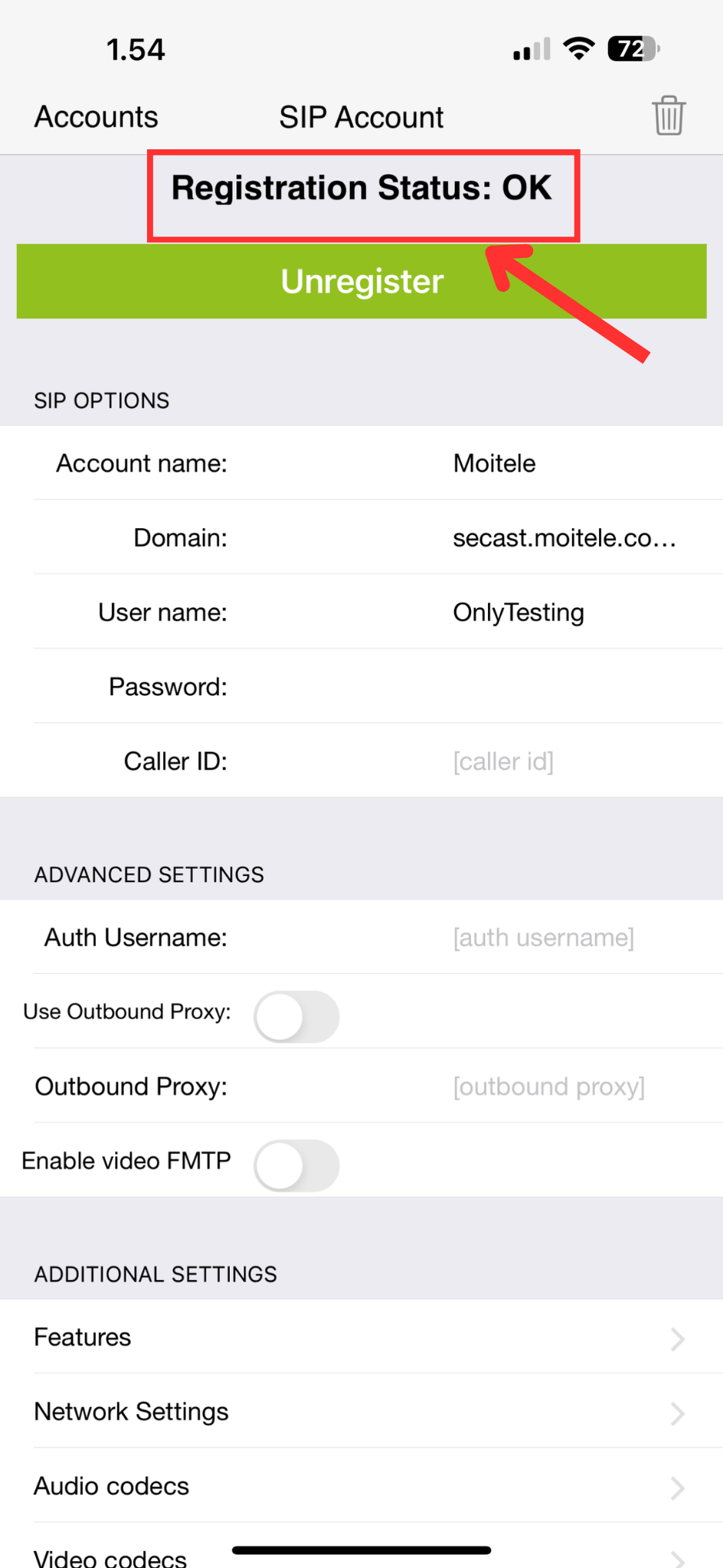
Task: Open Video codecs
Action: [x=361, y=1547]
